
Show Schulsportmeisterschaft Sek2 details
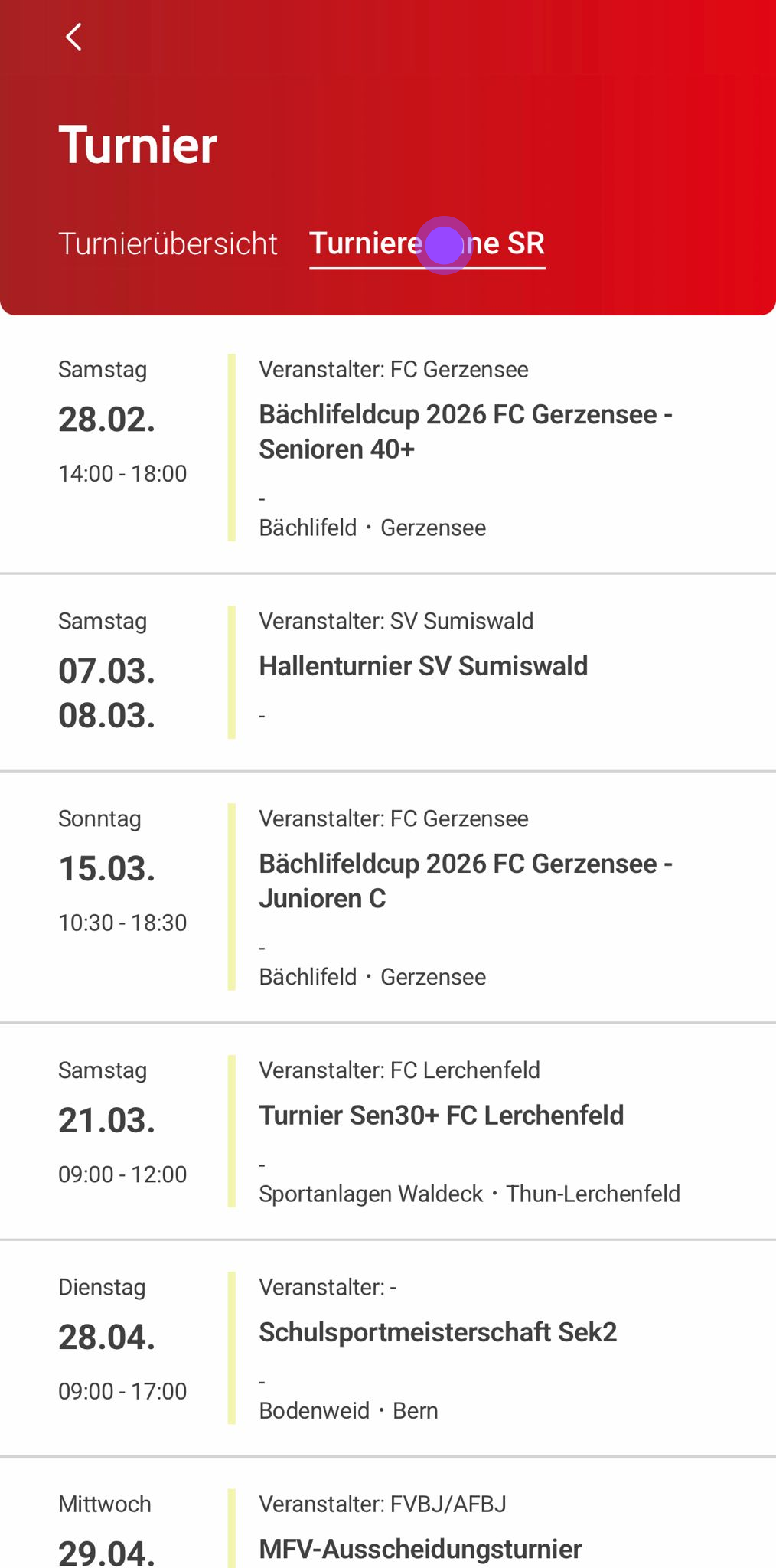438,1332
